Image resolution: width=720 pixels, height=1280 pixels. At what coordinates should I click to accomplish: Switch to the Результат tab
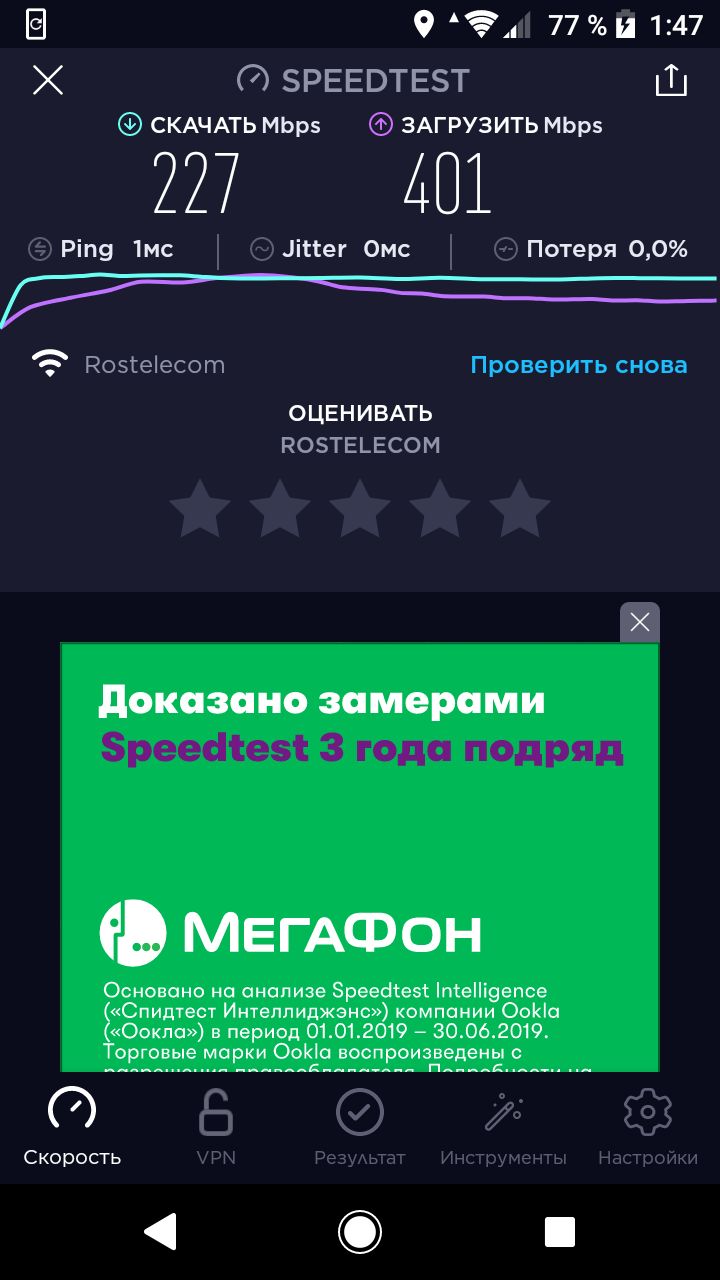360,1128
